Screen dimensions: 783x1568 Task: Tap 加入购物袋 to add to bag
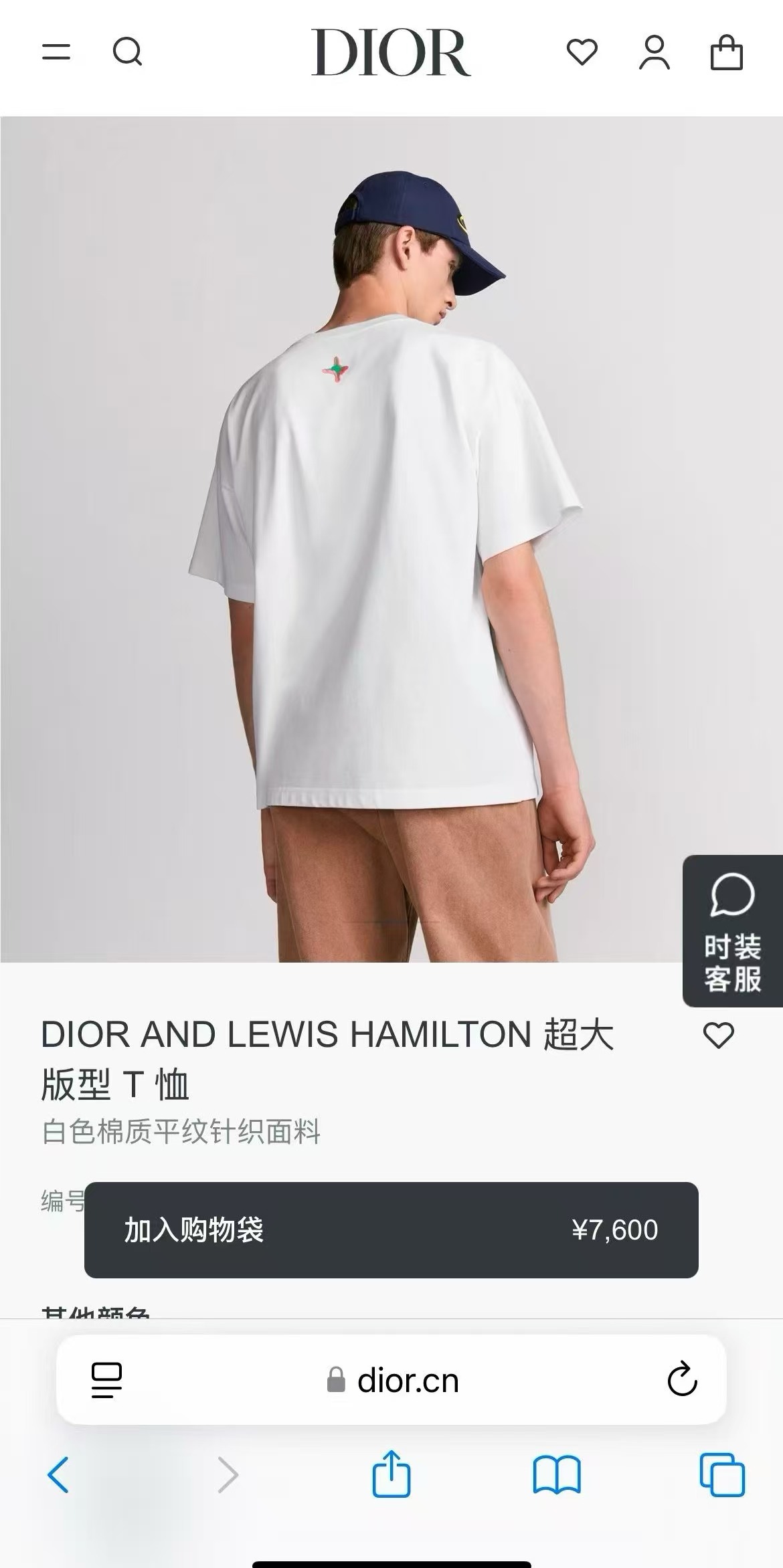pyautogui.click(x=391, y=1230)
